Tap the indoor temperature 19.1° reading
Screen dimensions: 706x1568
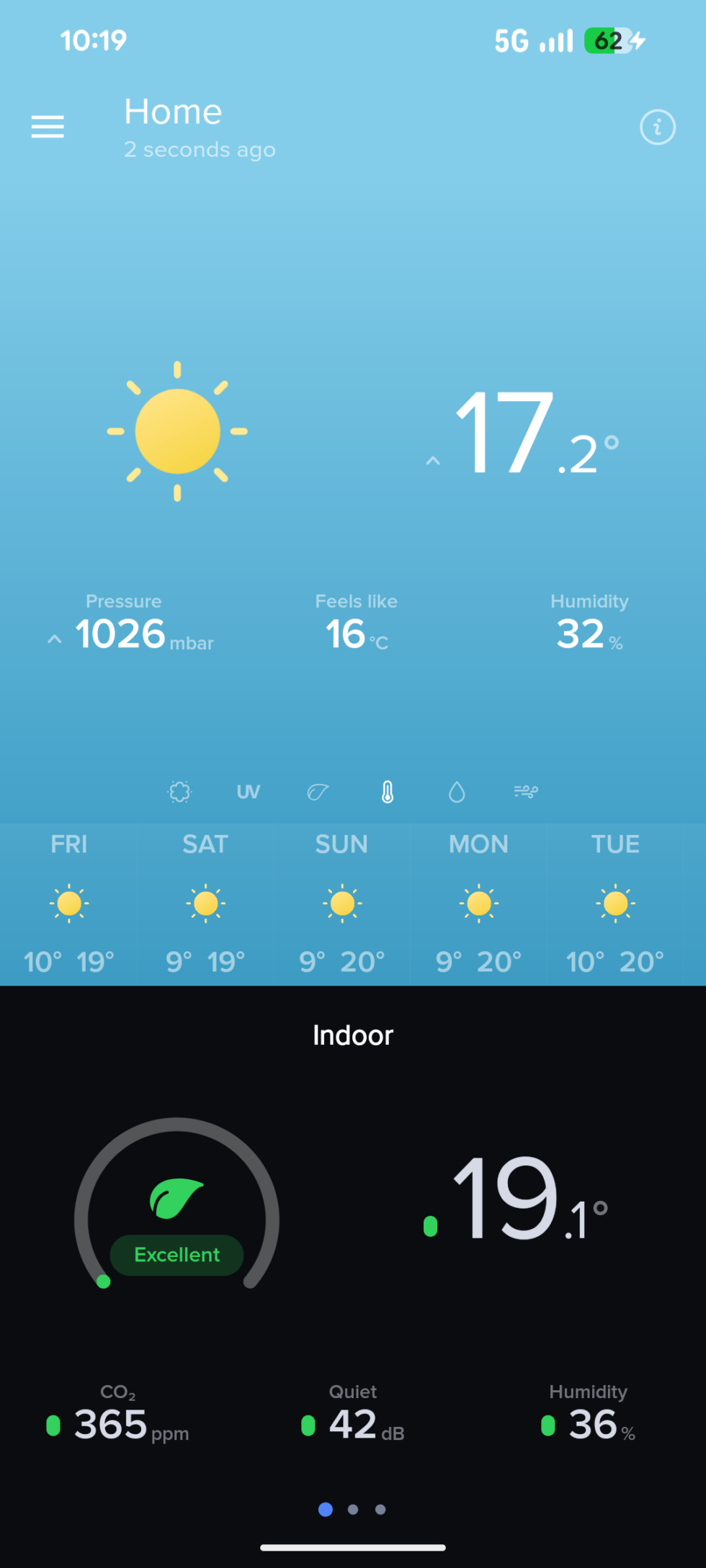tap(529, 1201)
